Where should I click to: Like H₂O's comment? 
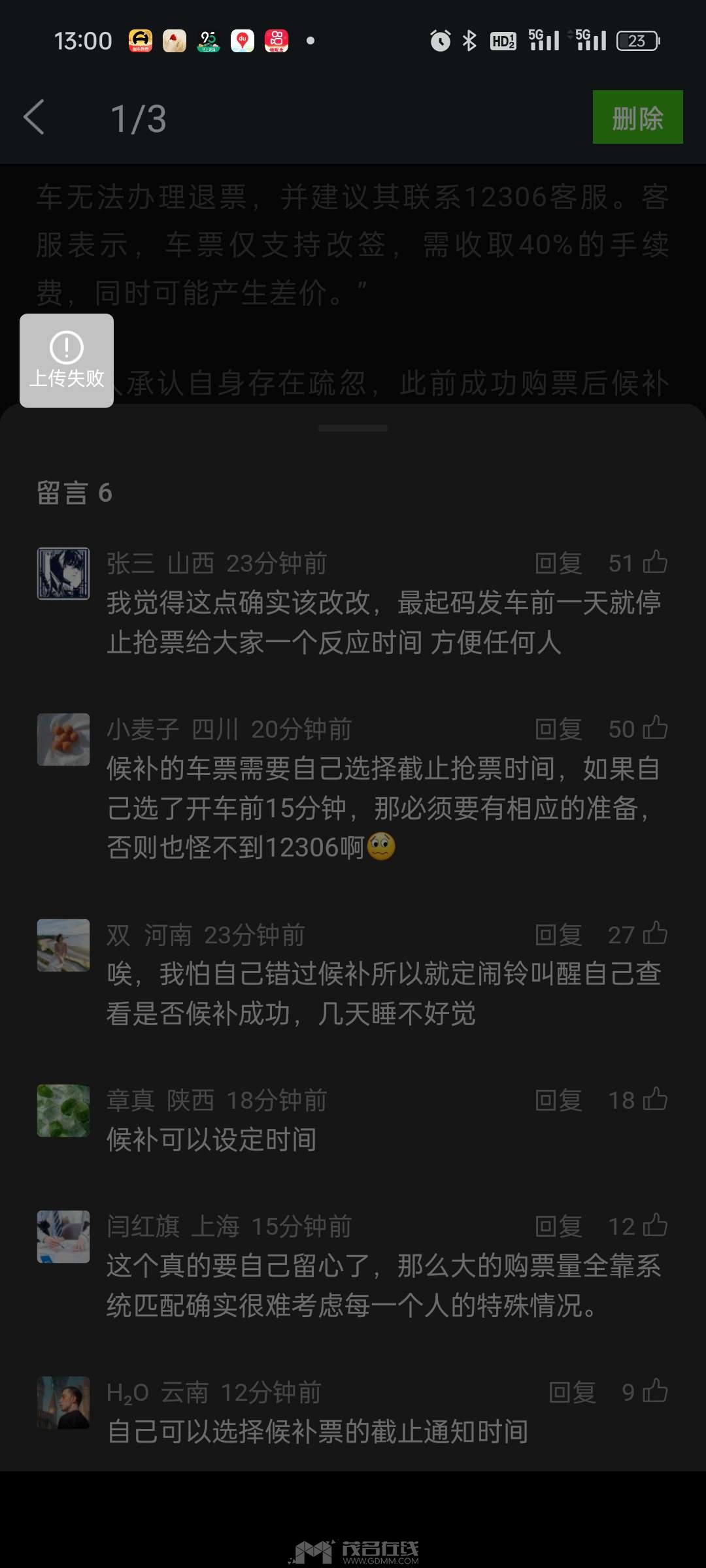(x=654, y=1392)
